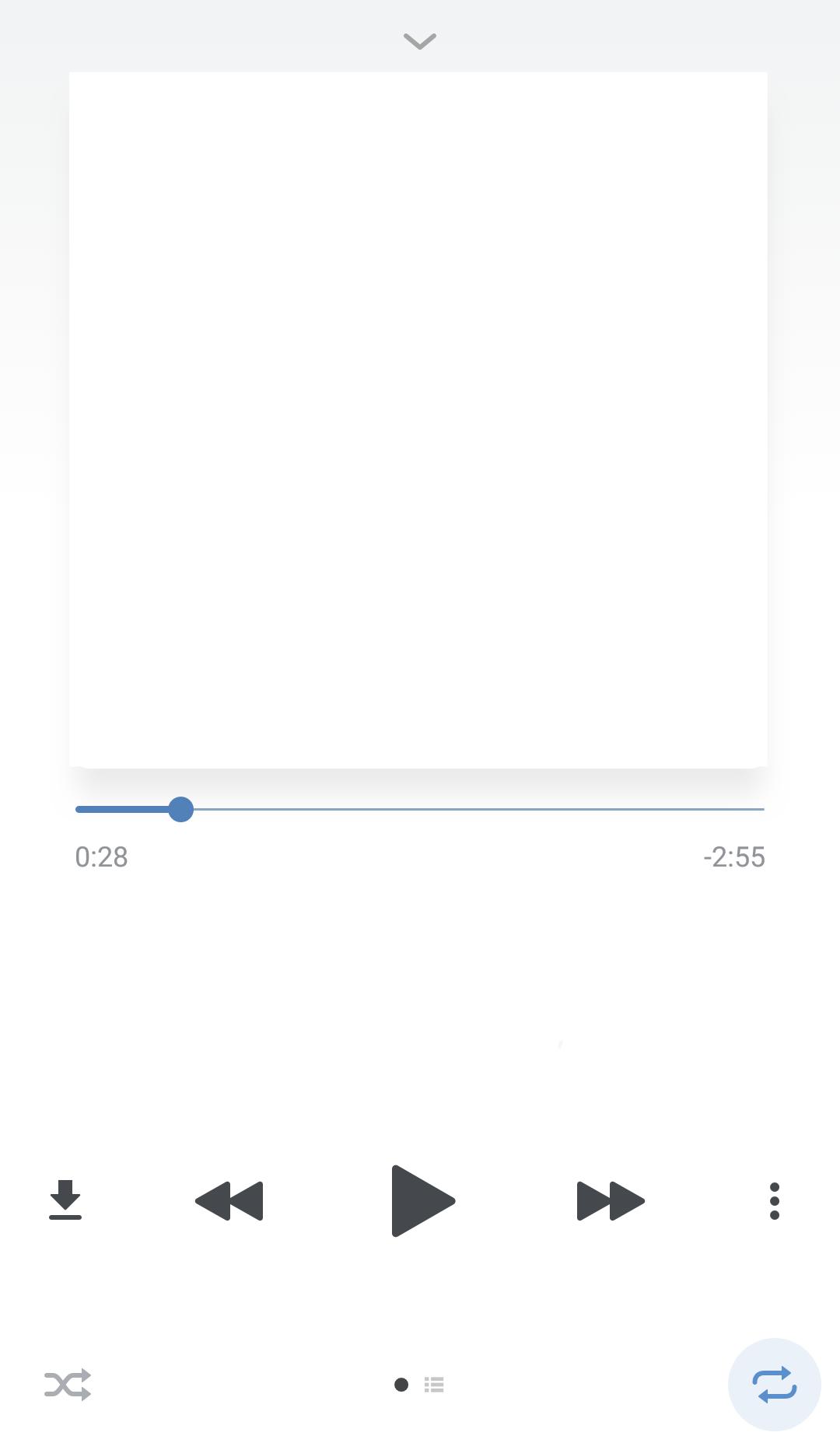The width and height of the screenshot is (840, 1450).
Task: Skip back to the previous track
Action: coord(229,1200)
